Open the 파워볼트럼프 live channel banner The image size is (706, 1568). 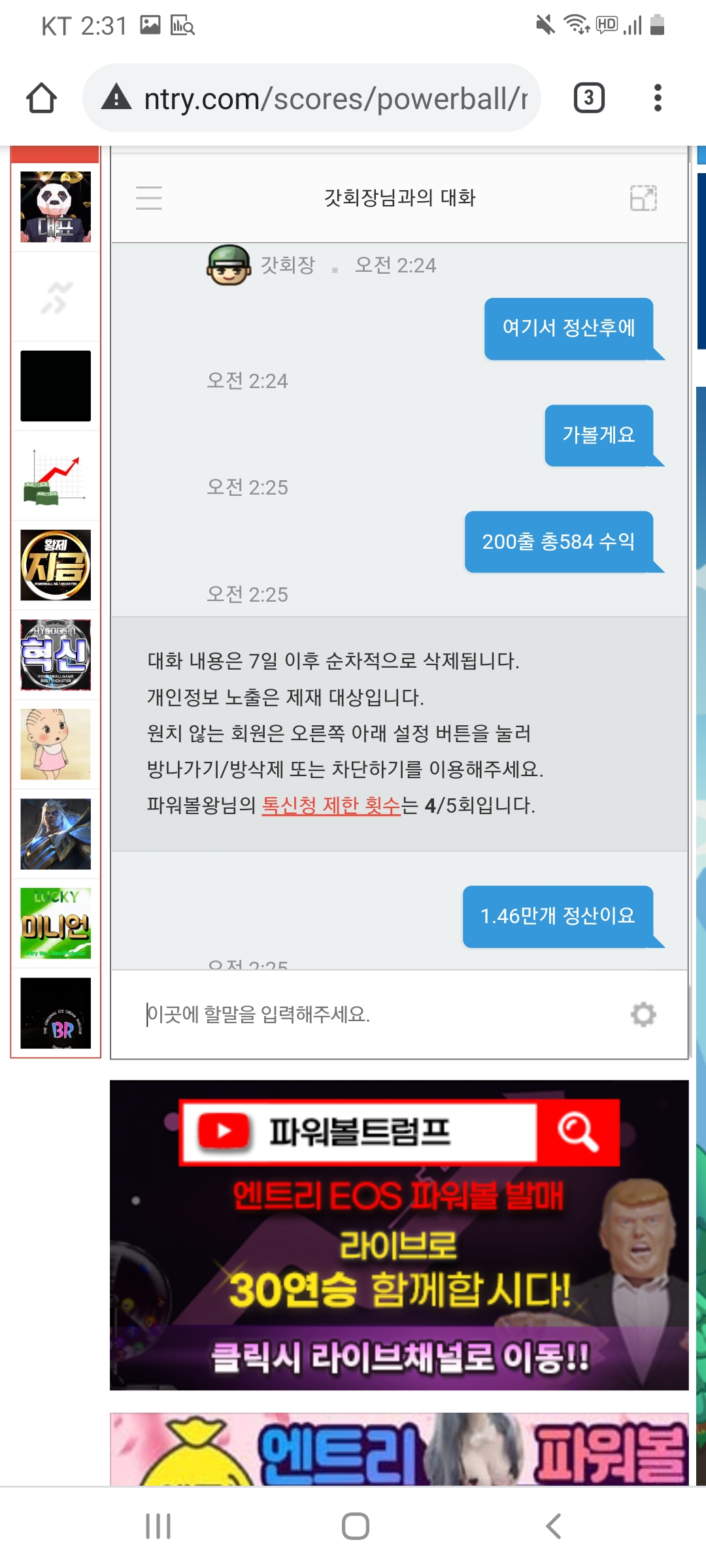coord(399,1235)
